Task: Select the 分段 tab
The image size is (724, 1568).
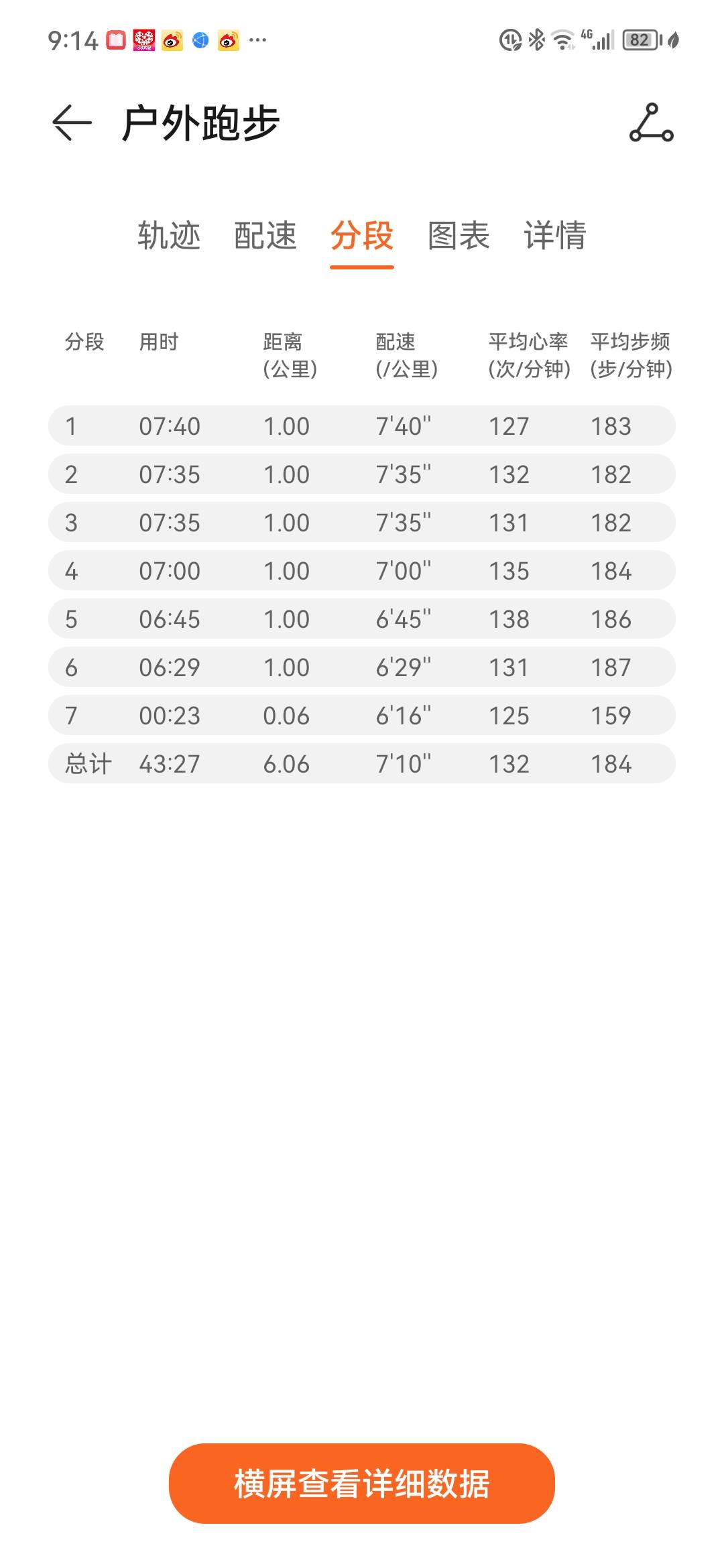Action: (x=362, y=236)
